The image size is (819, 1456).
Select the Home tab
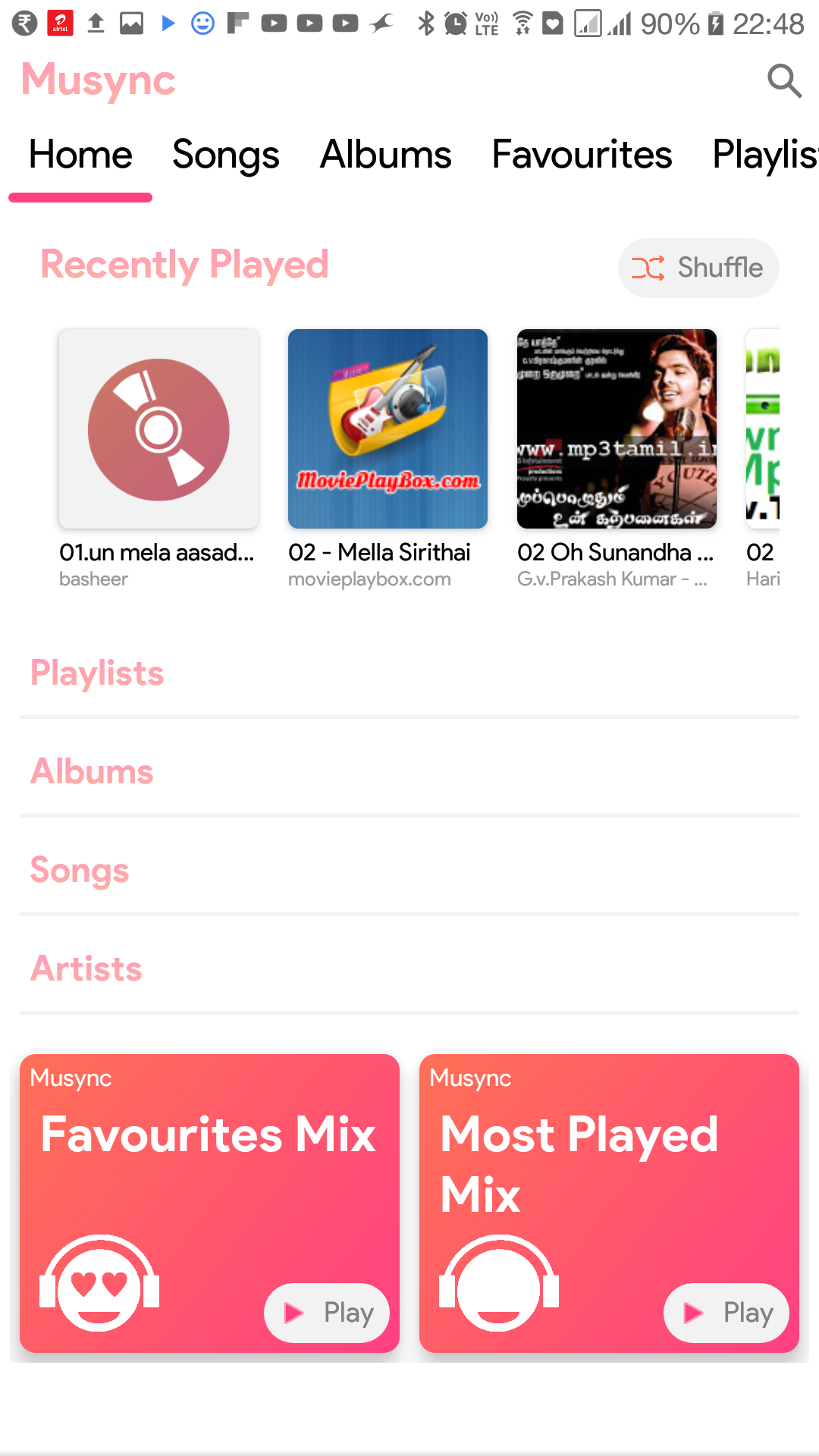[80, 155]
